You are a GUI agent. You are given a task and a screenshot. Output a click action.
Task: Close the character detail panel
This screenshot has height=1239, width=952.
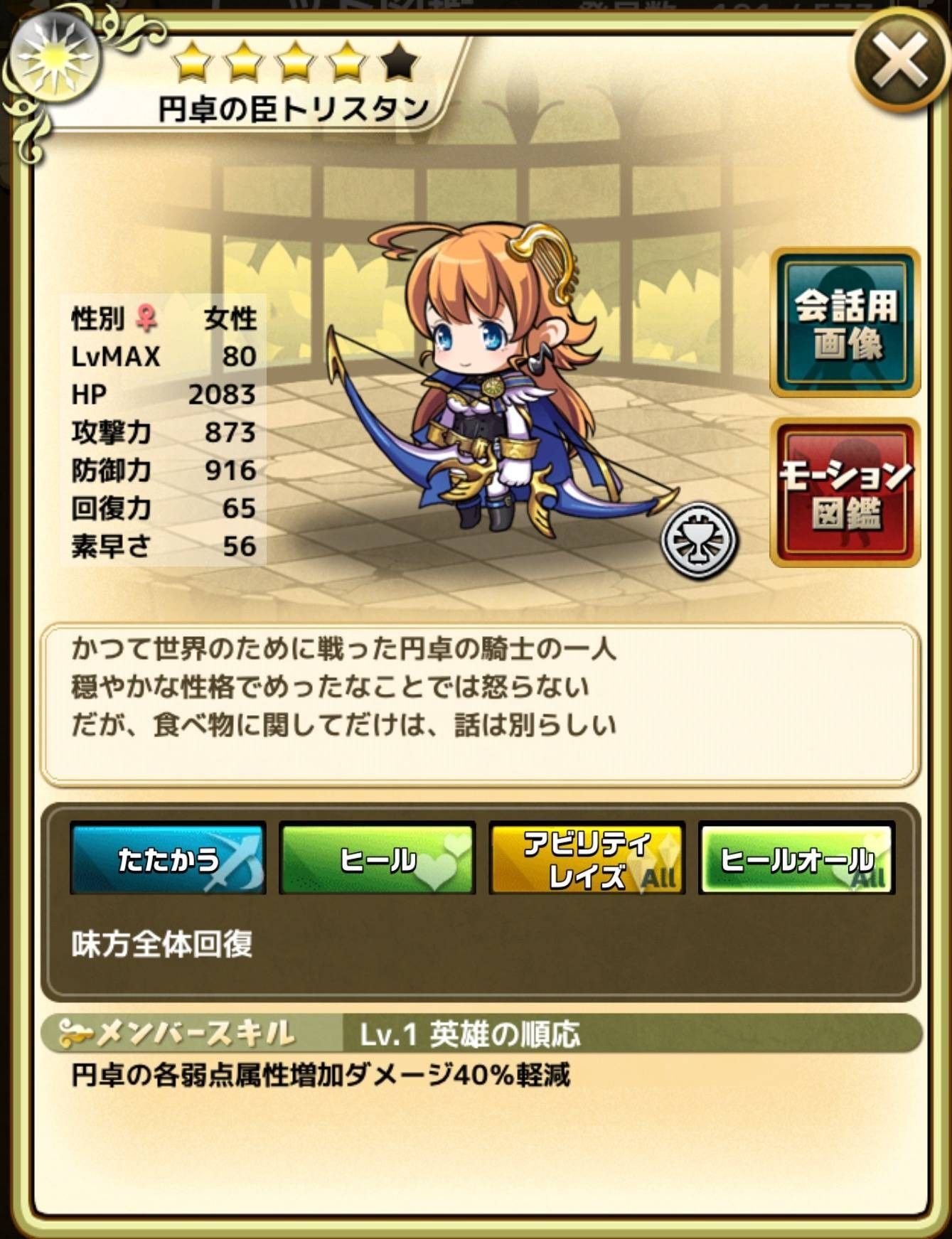899,60
